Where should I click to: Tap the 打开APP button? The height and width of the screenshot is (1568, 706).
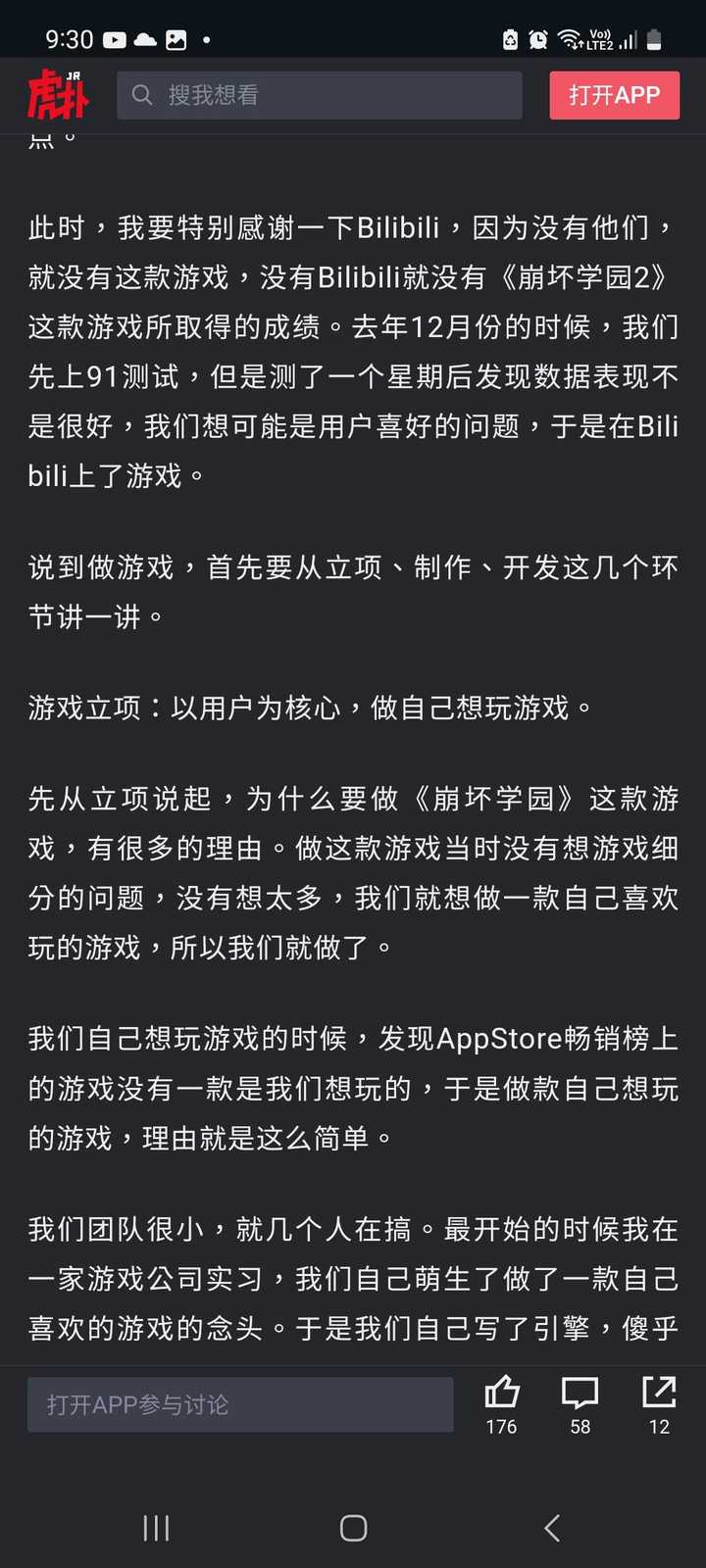pos(614,95)
